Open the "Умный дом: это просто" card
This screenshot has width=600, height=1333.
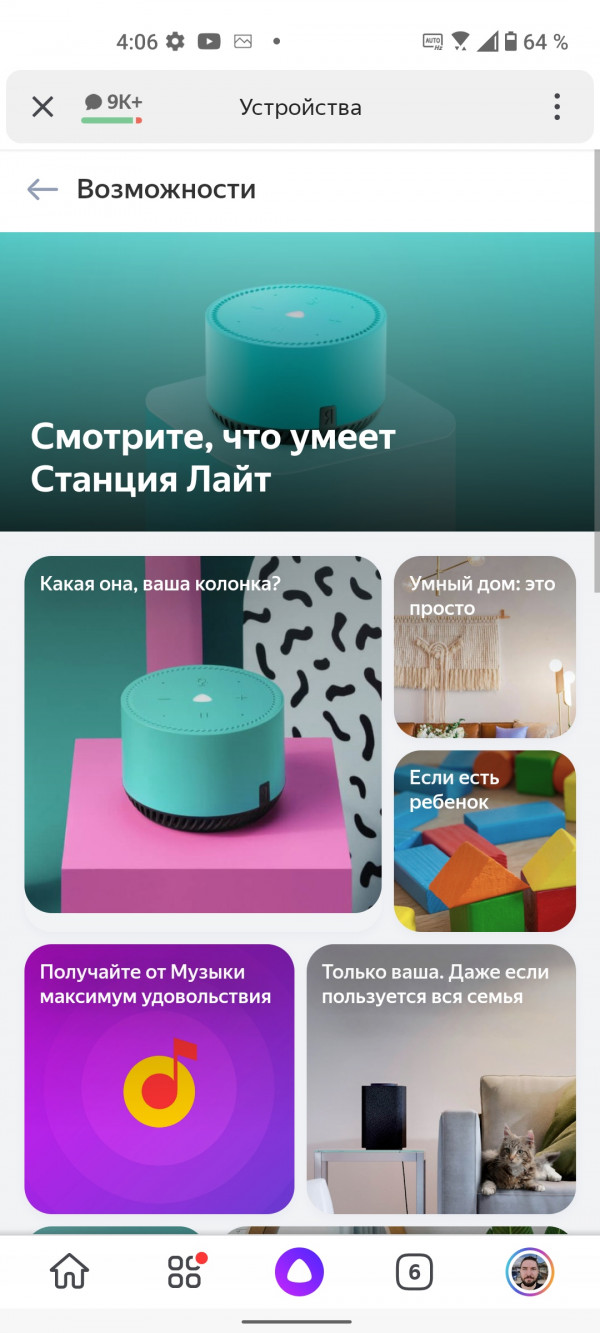pyautogui.click(x=485, y=647)
